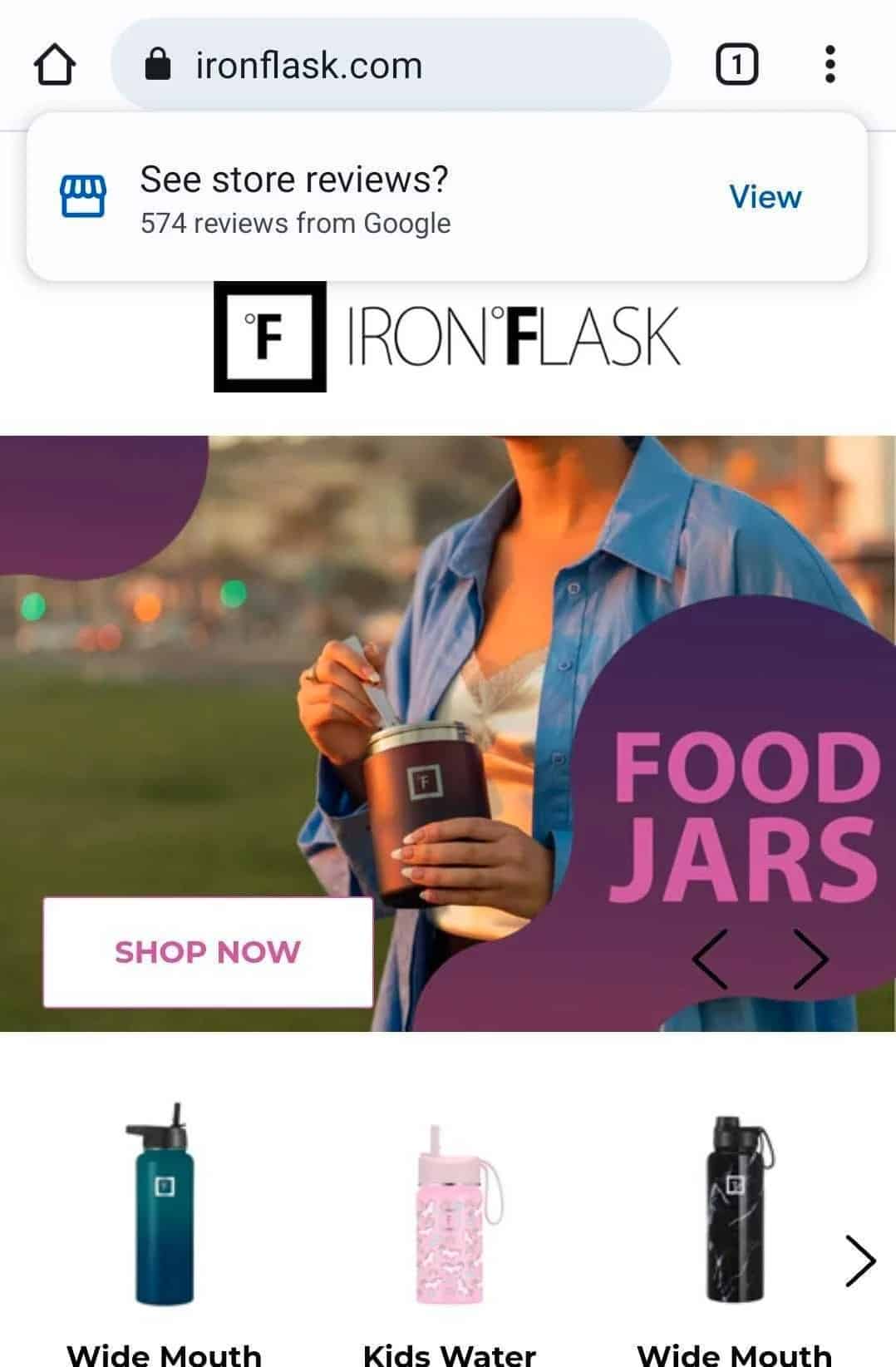The width and height of the screenshot is (896, 1367).
Task: Tap the ironflask.com address bar
Action: [x=391, y=65]
